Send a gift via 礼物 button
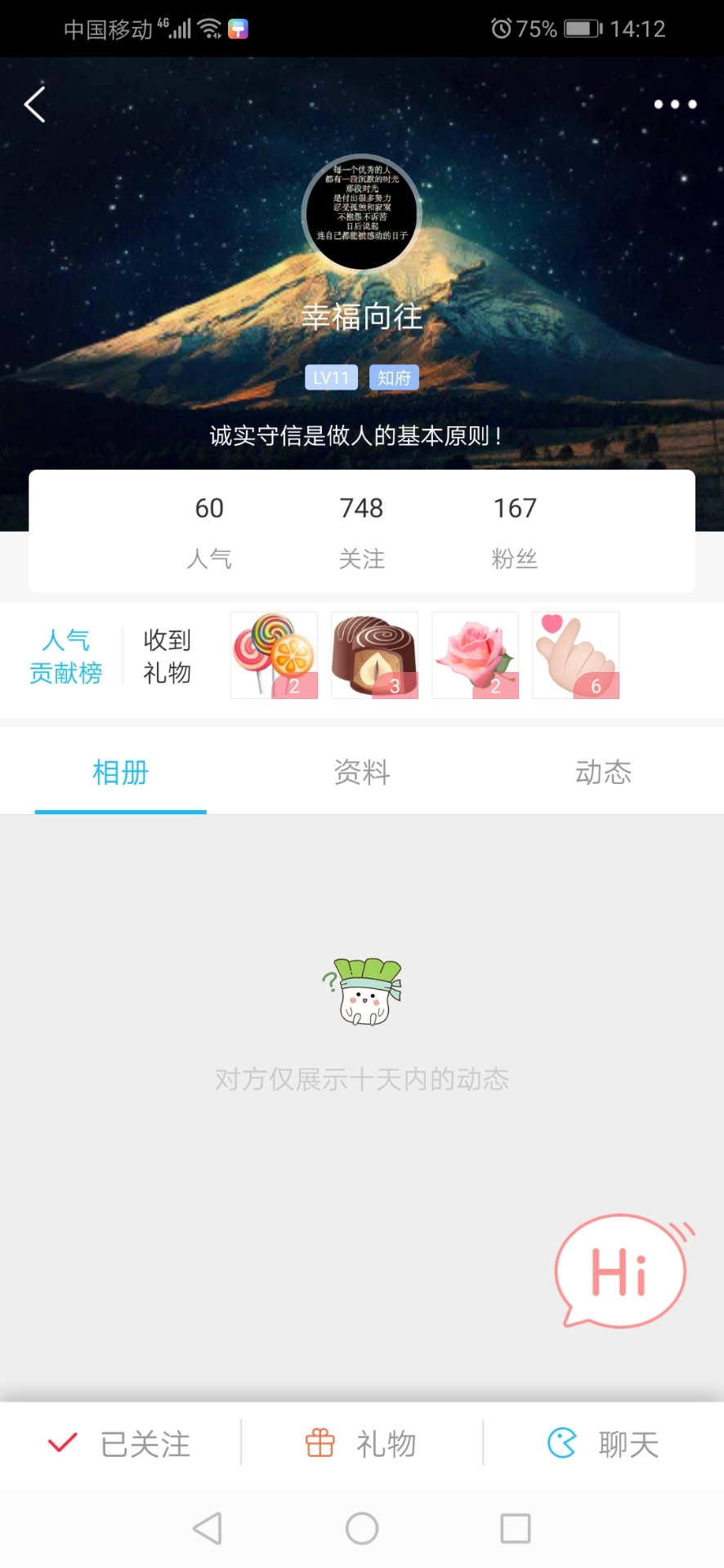 point(361,1444)
